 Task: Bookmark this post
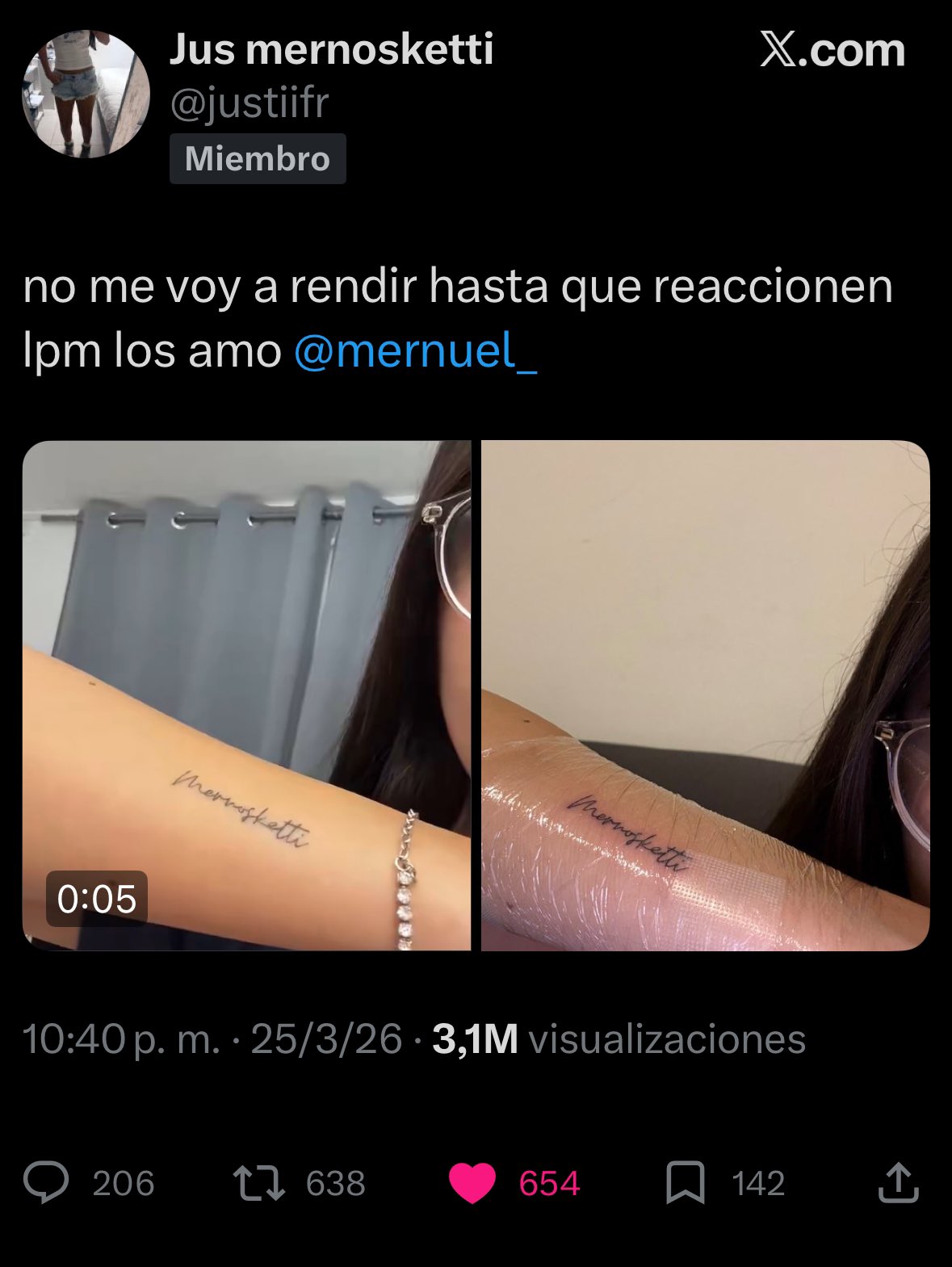click(x=685, y=1183)
